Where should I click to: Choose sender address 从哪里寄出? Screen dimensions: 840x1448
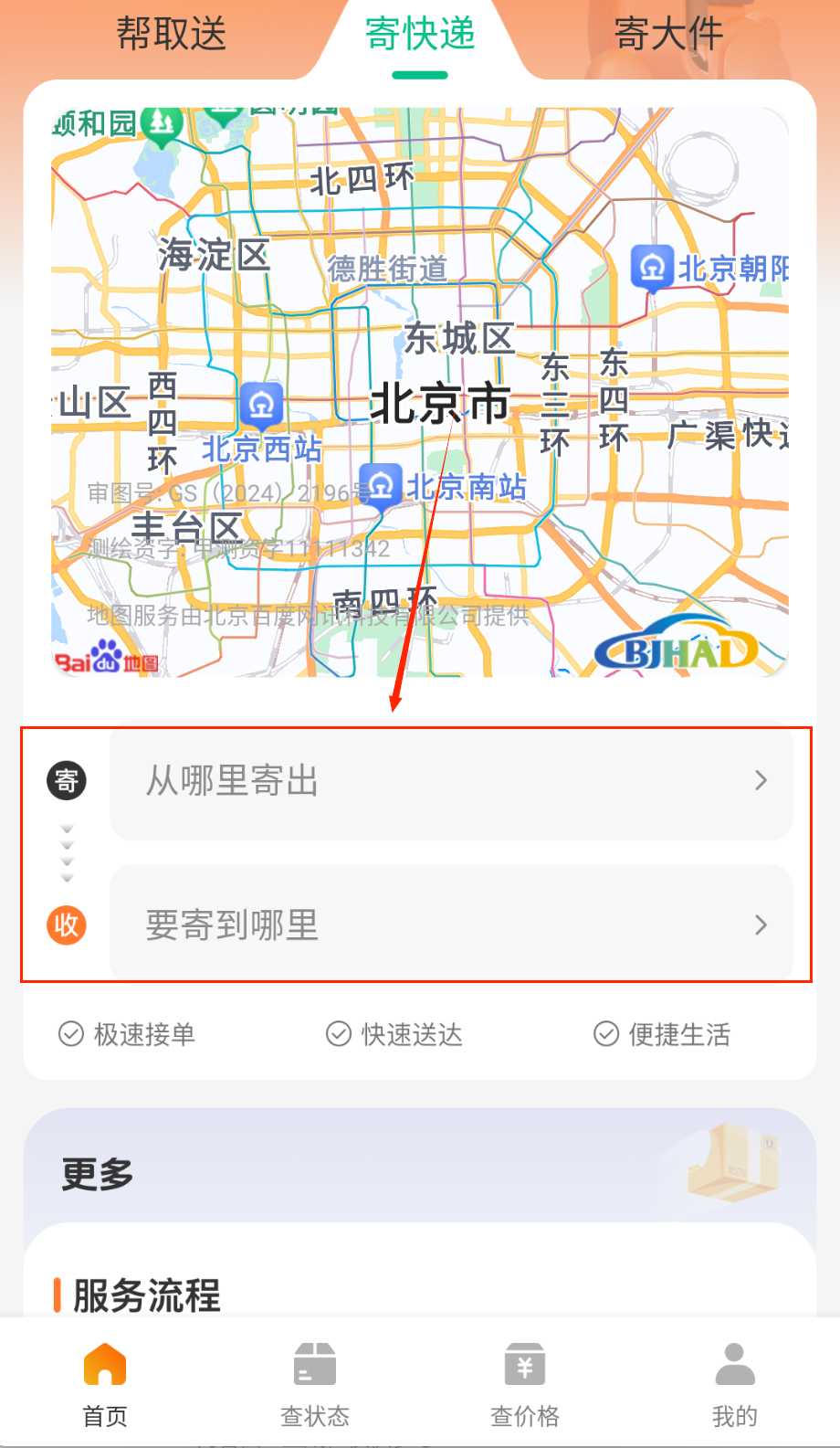pyautogui.click(x=451, y=781)
